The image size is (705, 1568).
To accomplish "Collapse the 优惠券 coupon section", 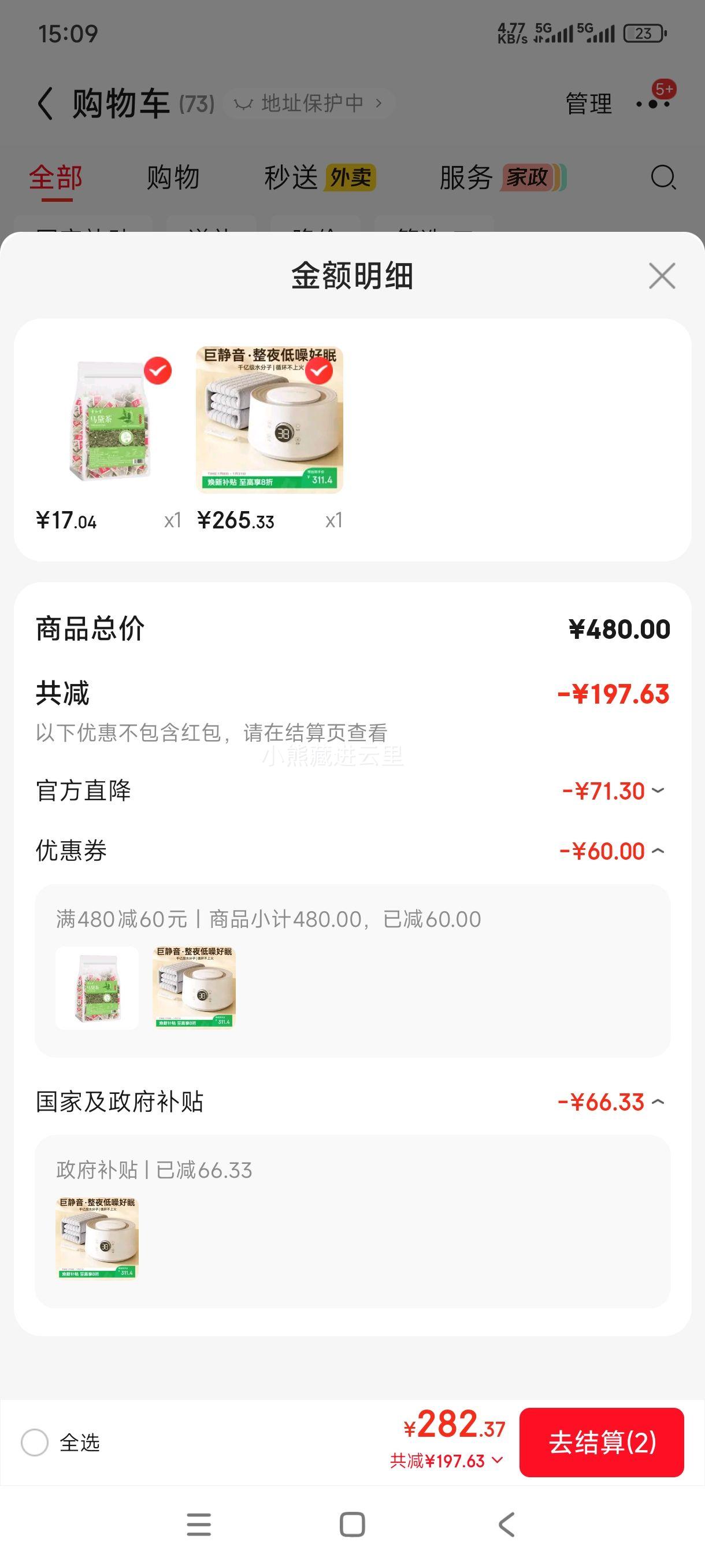I will pyautogui.click(x=659, y=850).
